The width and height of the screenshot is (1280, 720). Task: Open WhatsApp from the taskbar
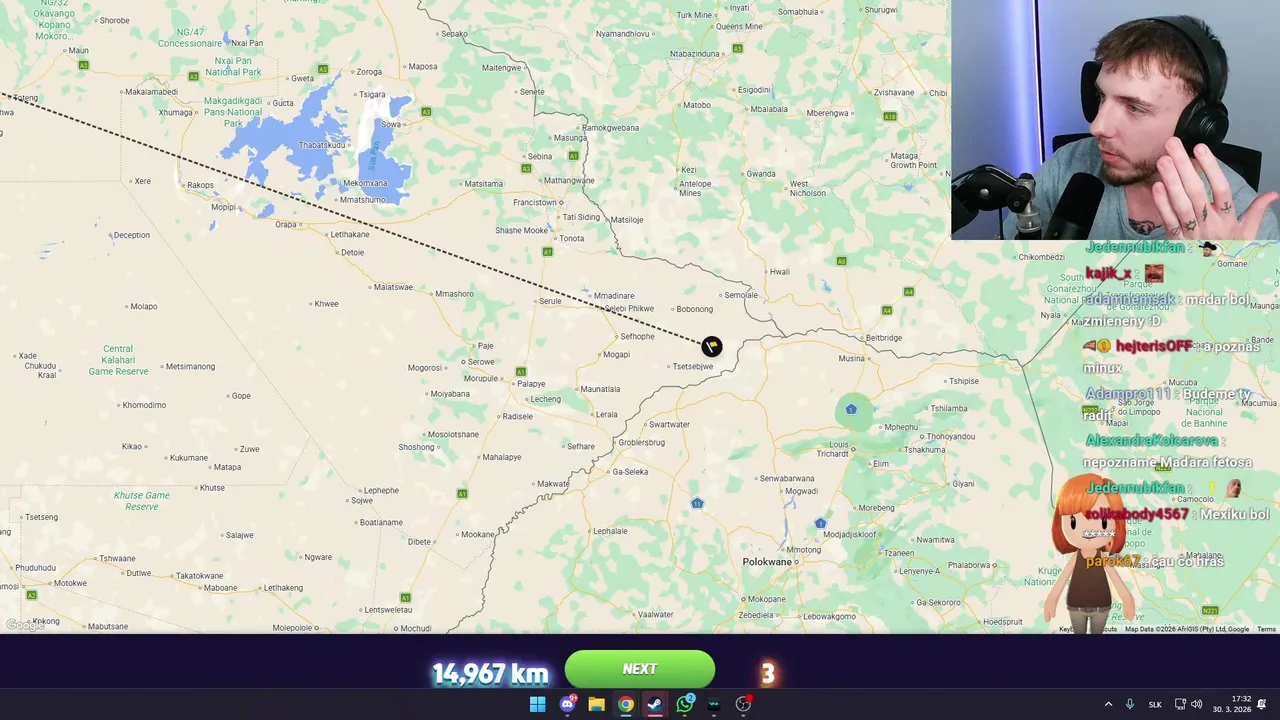click(x=685, y=704)
